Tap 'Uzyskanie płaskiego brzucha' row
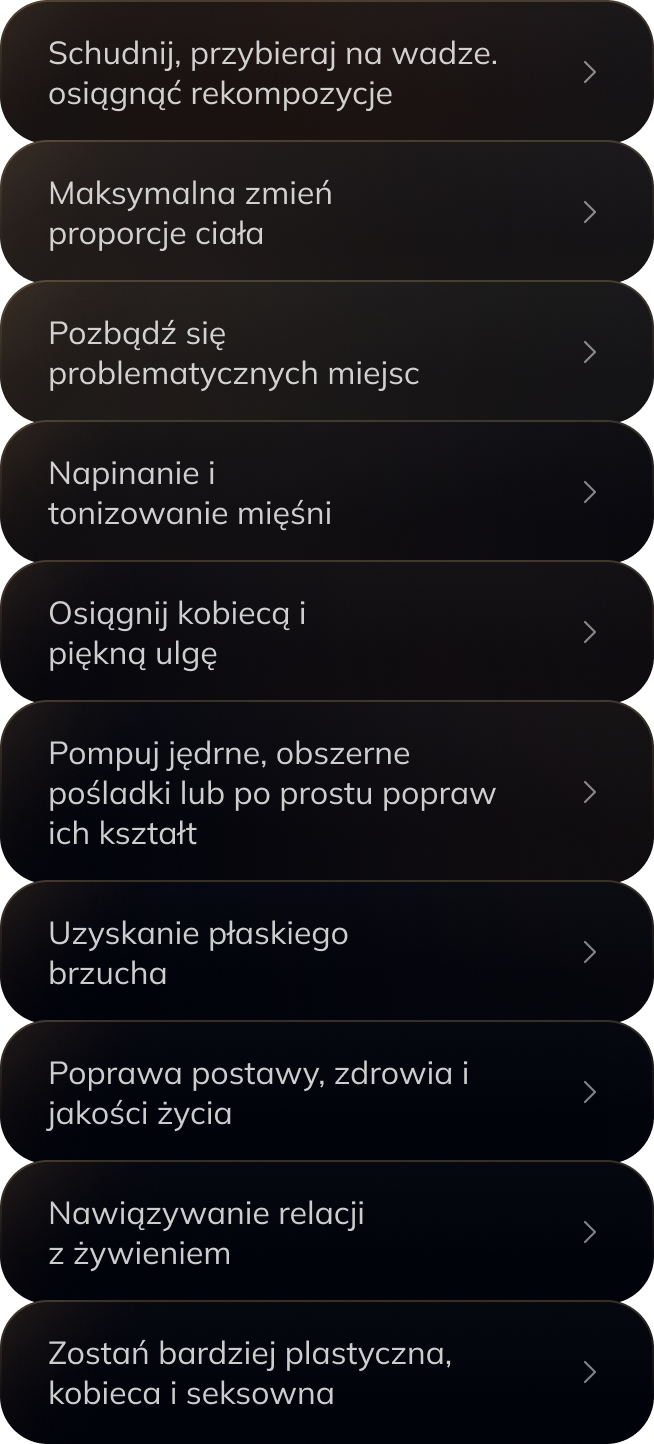654x1444 pixels. click(326, 953)
